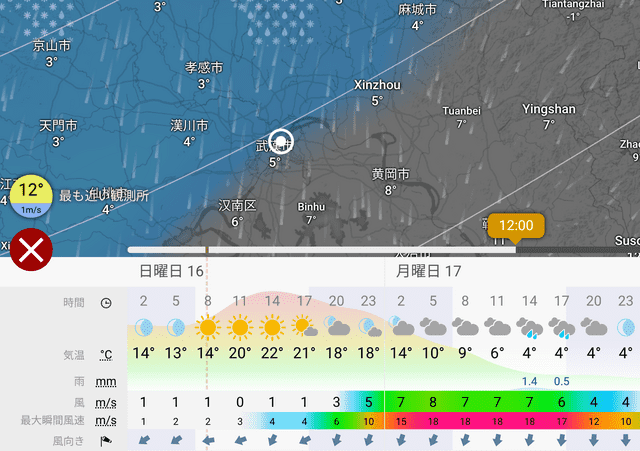This screenshot has width=640, height=451.
Task: Change rain unit mm
Action: (106, 381)
